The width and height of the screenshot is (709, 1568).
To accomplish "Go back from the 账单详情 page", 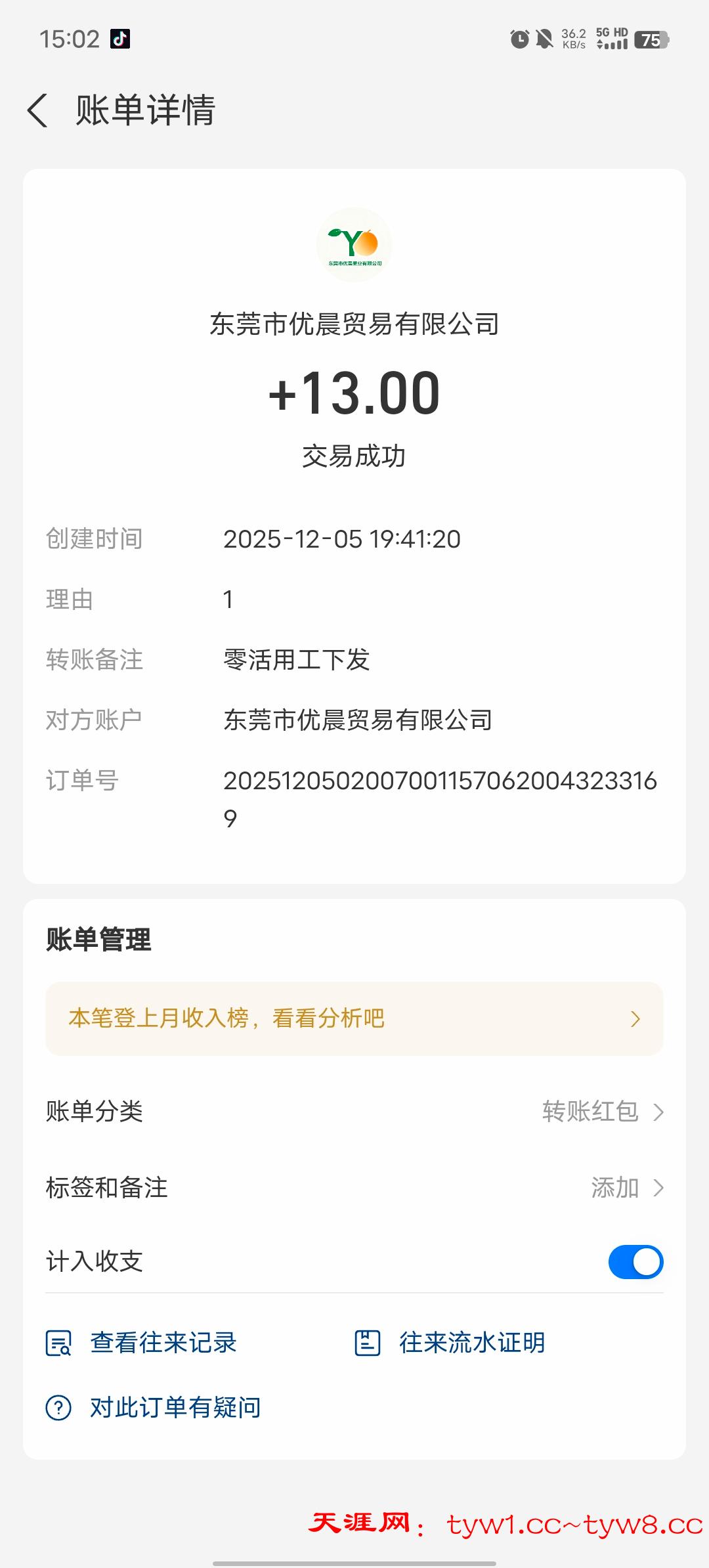I will (38, 110).
